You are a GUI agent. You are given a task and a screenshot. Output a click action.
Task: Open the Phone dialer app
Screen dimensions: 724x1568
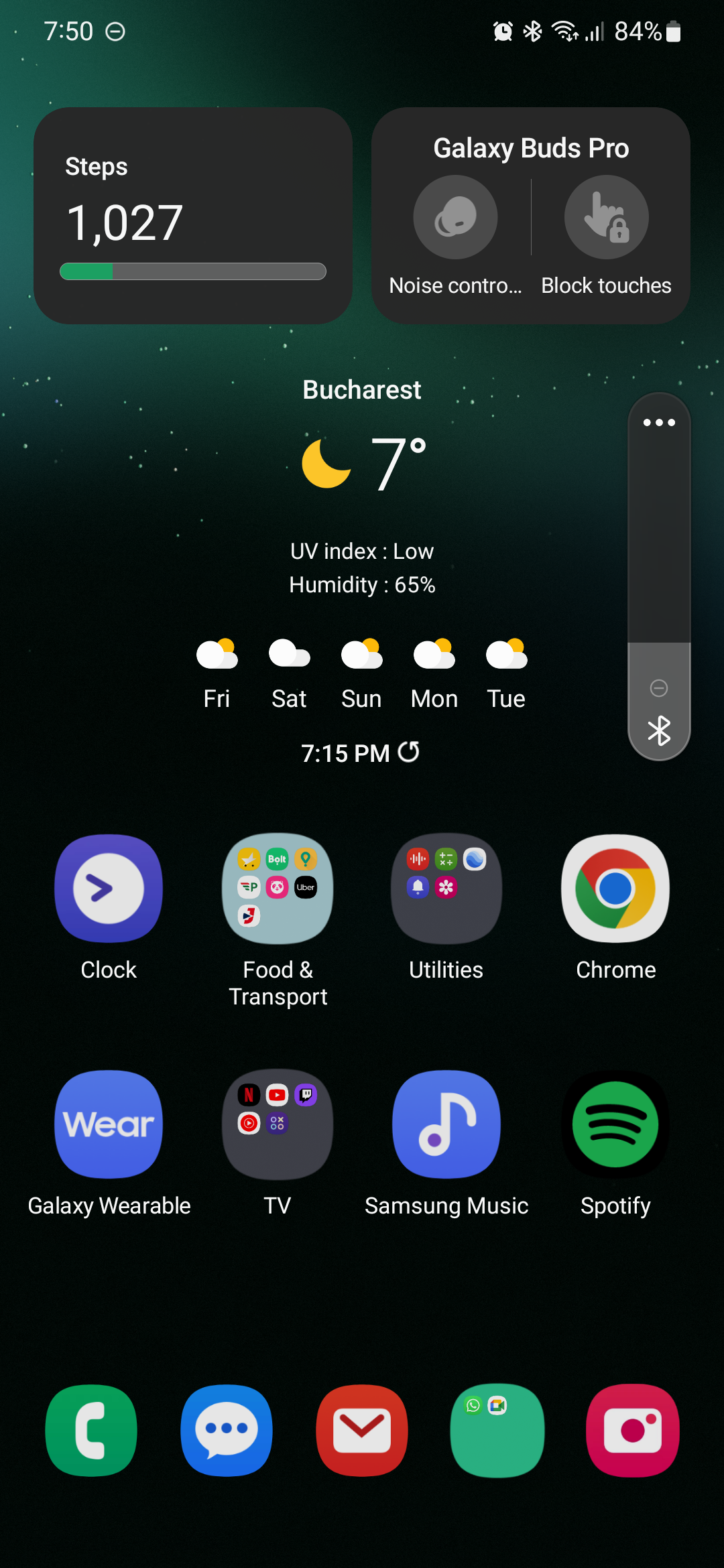pos(91,1430)
